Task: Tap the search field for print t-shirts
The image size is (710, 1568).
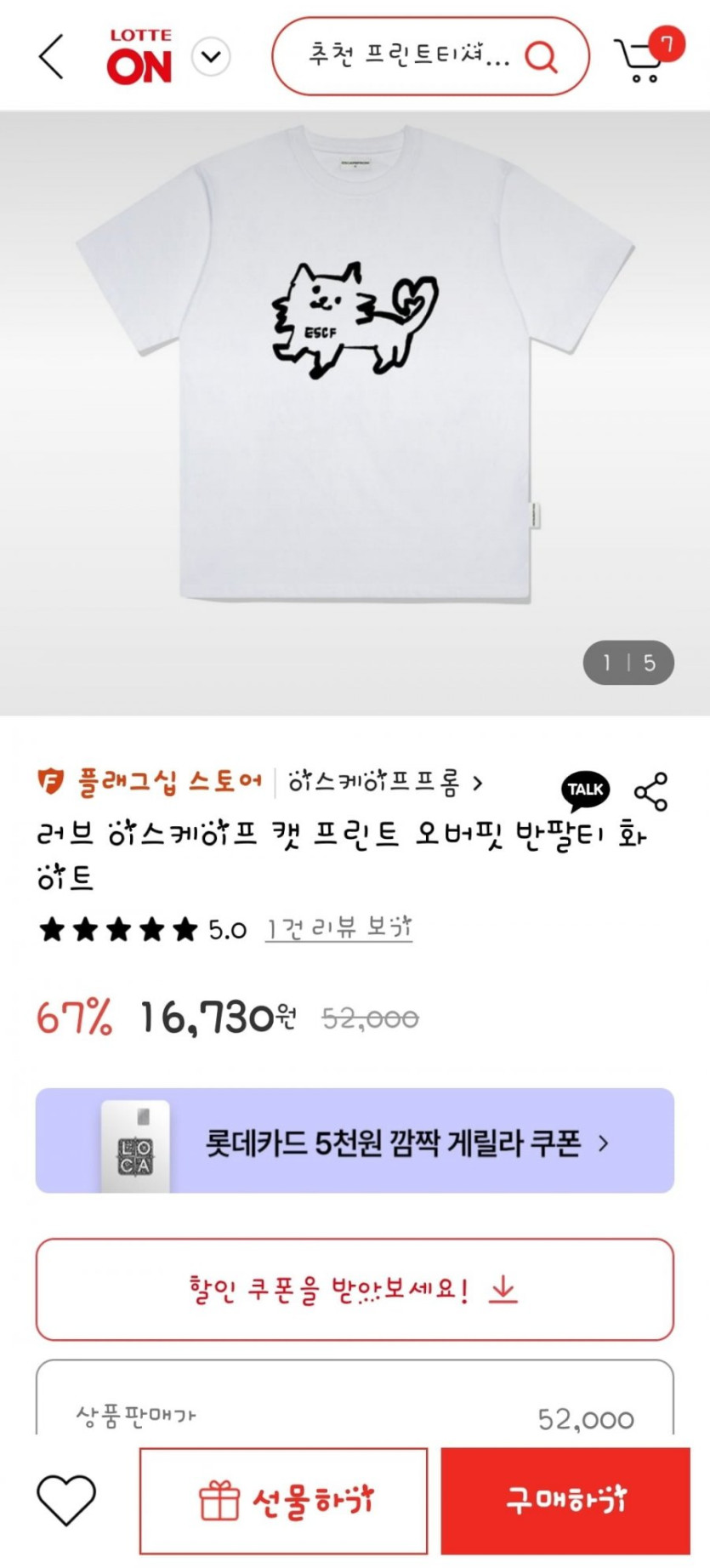Action: pyautogui.click(x=408, y=56)
